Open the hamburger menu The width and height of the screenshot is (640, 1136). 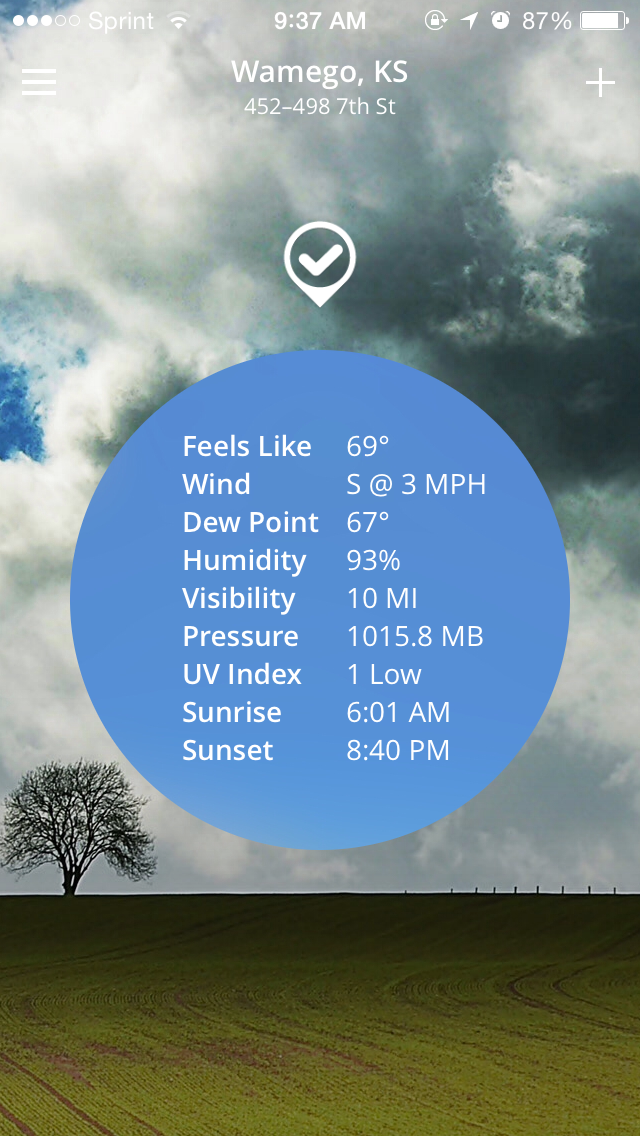tap(39, 83)
